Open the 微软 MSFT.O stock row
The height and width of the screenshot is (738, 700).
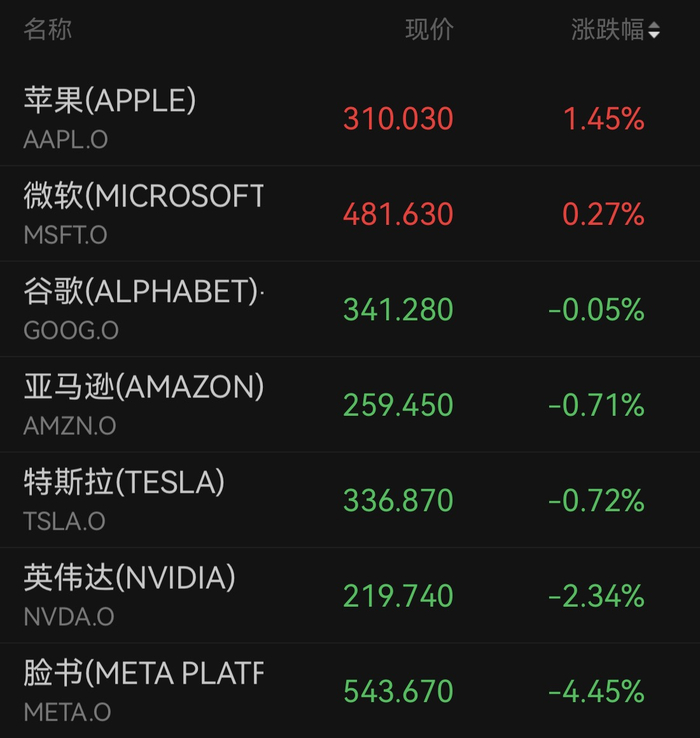(350, 214)
